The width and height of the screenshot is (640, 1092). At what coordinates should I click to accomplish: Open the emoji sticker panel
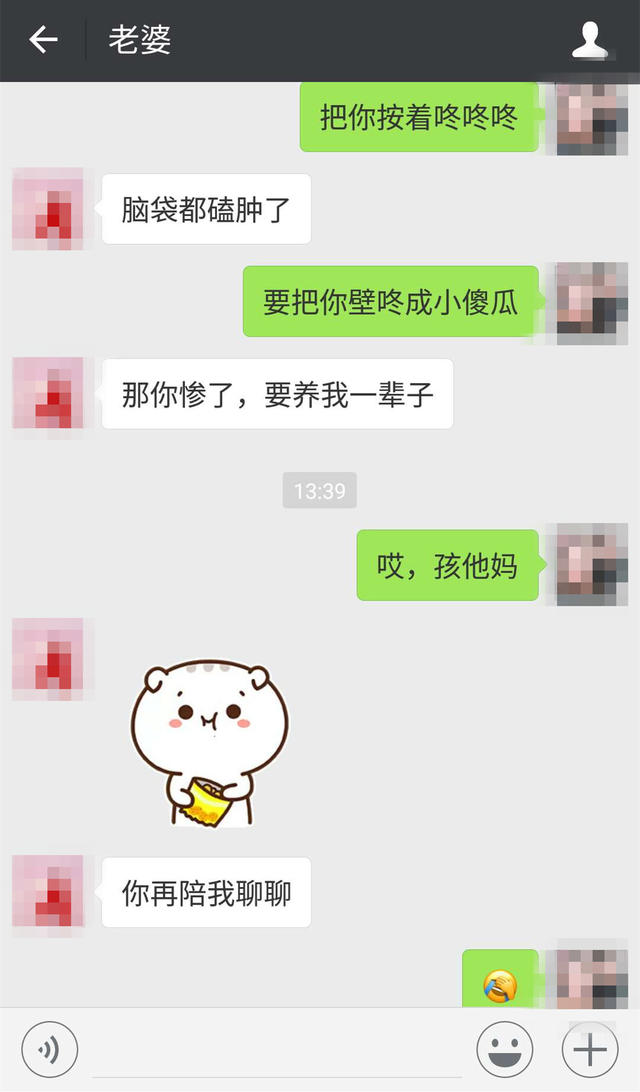[504, 1049]
